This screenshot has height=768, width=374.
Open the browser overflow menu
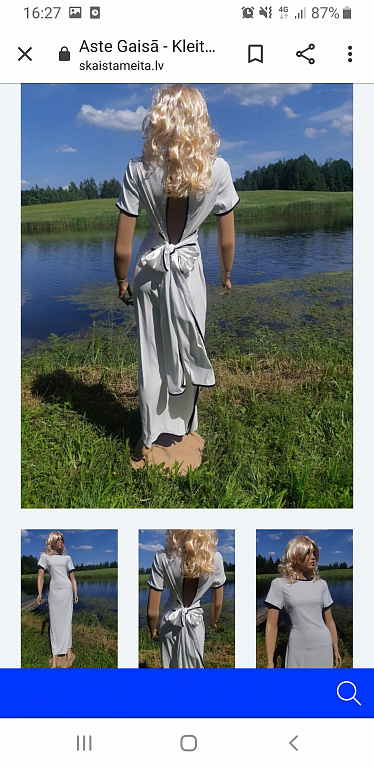click(x=350, y=54)
